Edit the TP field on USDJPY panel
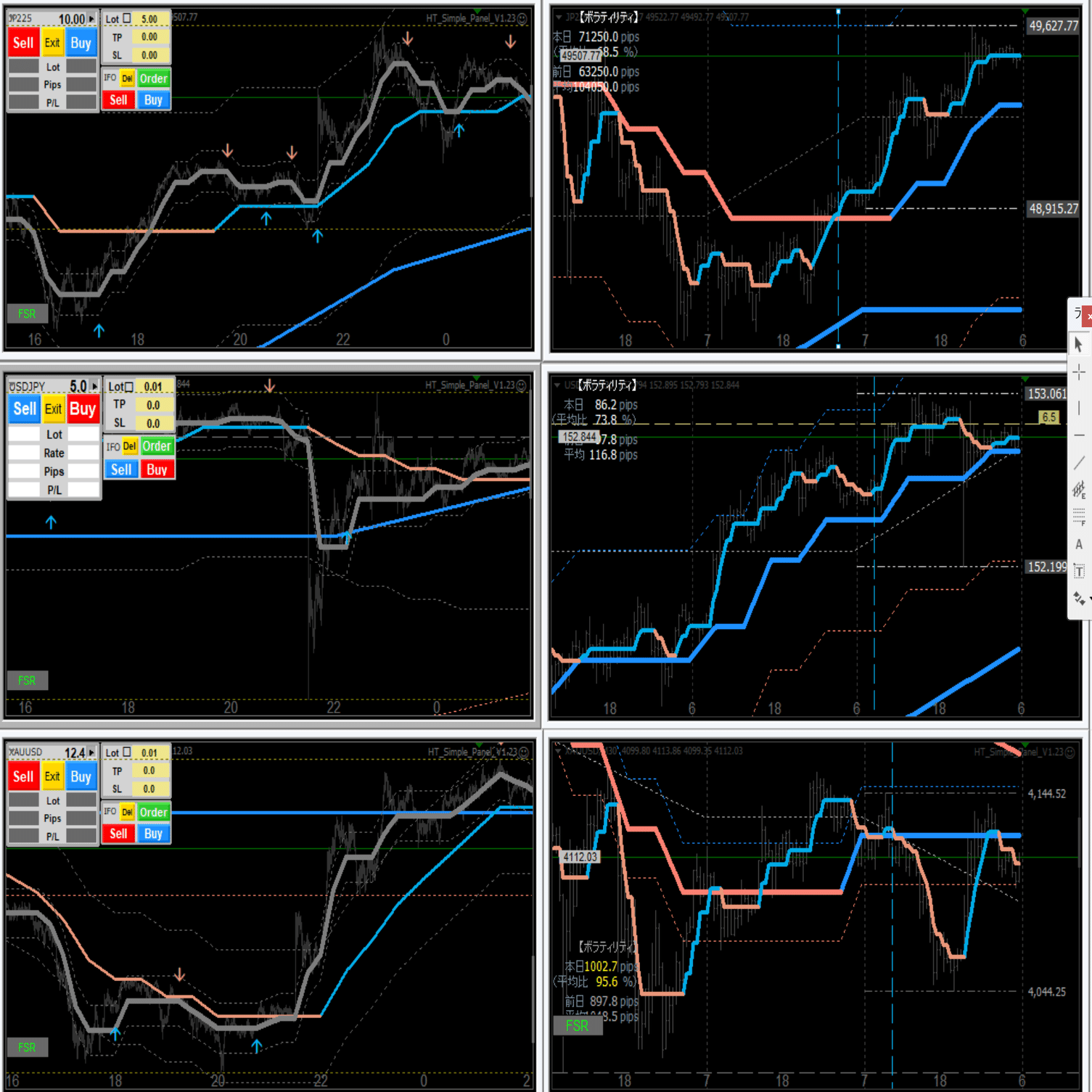This screenshot has width=1092, height=1092. click(x=152, y=405)
